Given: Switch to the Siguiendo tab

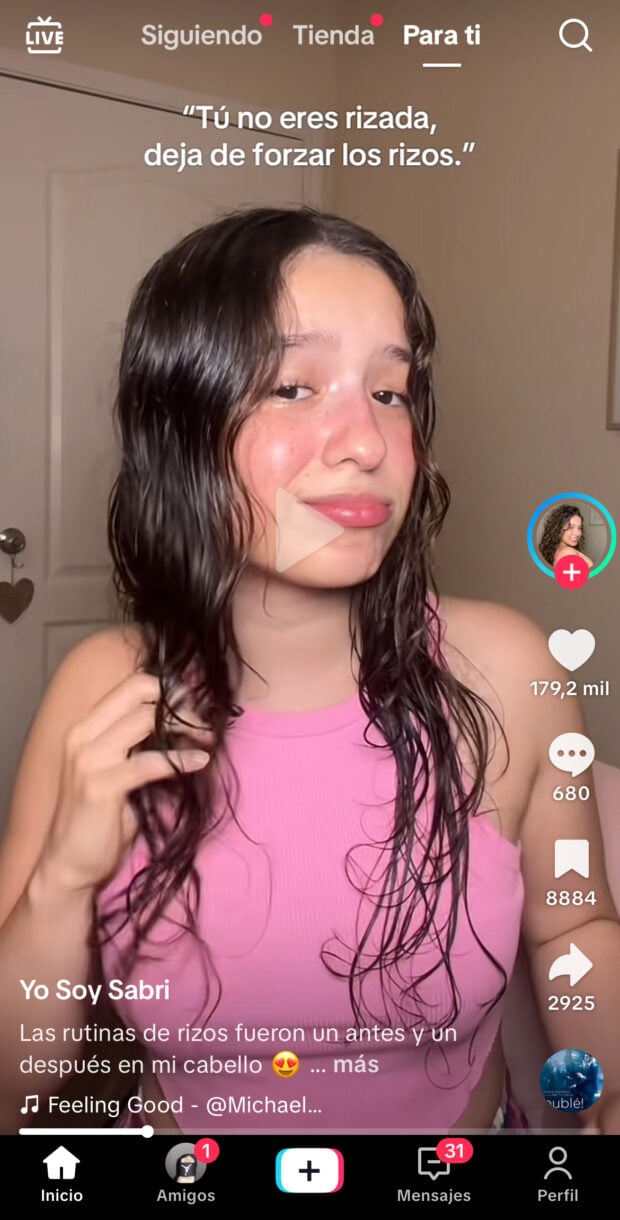Looking at the screenshot, I should tap(201, 36).
